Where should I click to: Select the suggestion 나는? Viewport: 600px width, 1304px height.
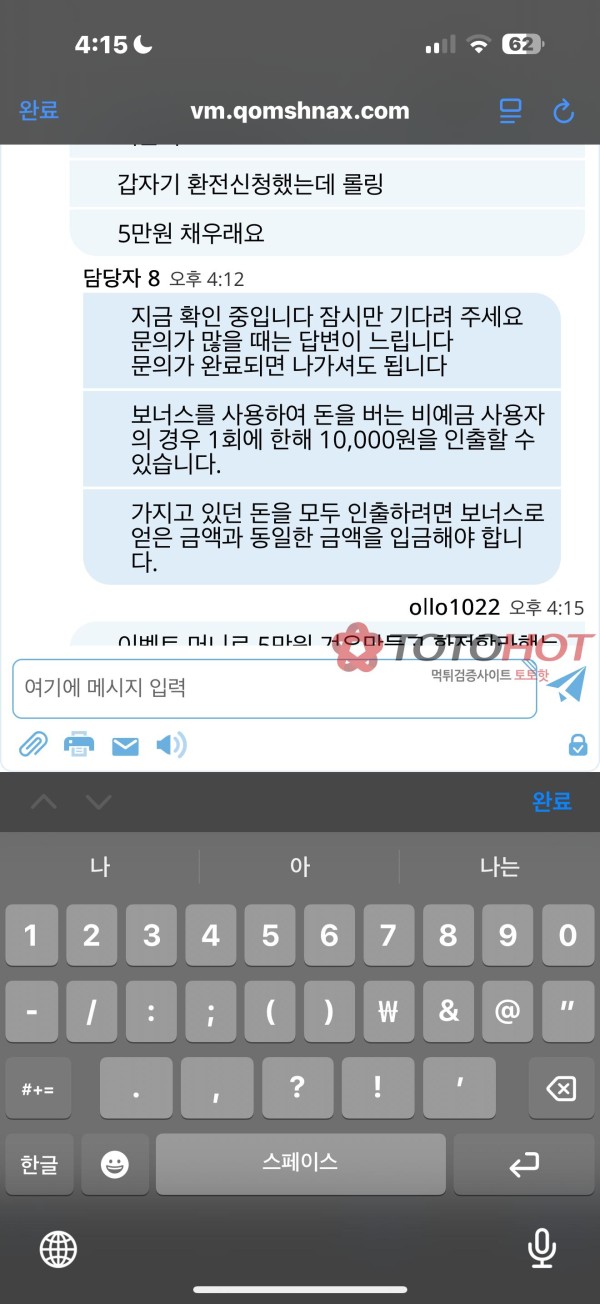499,866
